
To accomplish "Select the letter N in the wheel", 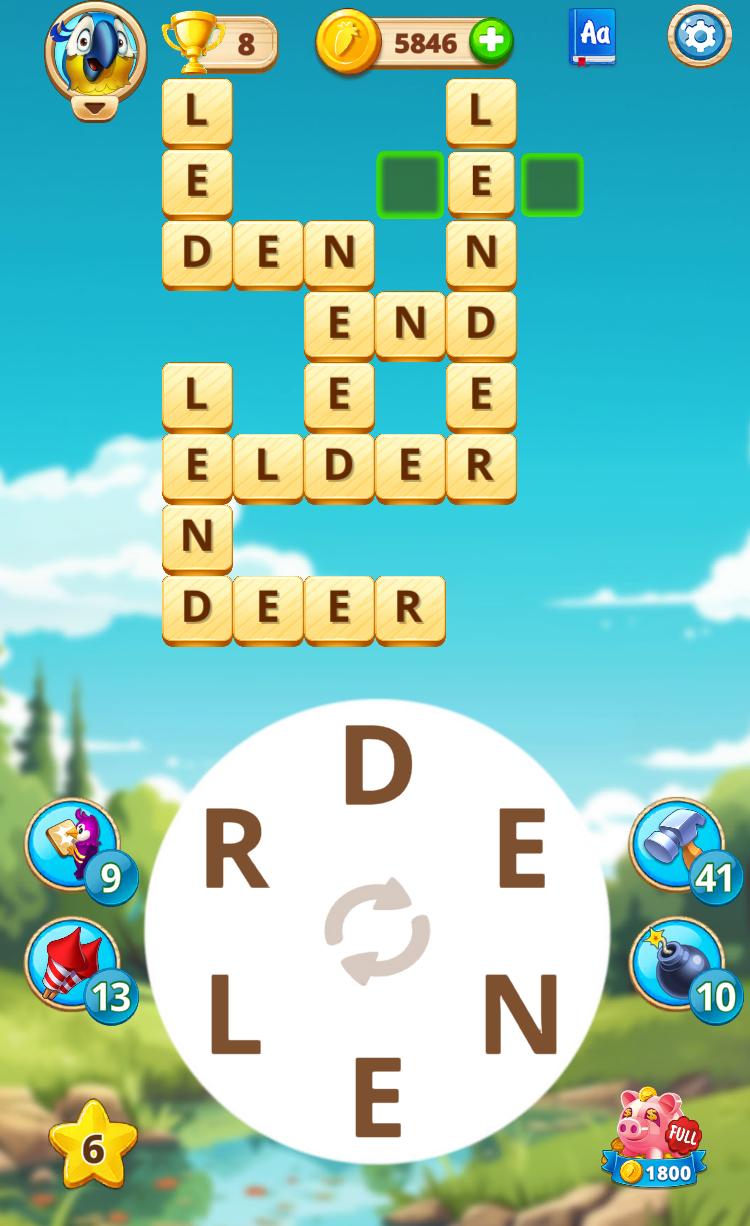I will pos(520,1014).
